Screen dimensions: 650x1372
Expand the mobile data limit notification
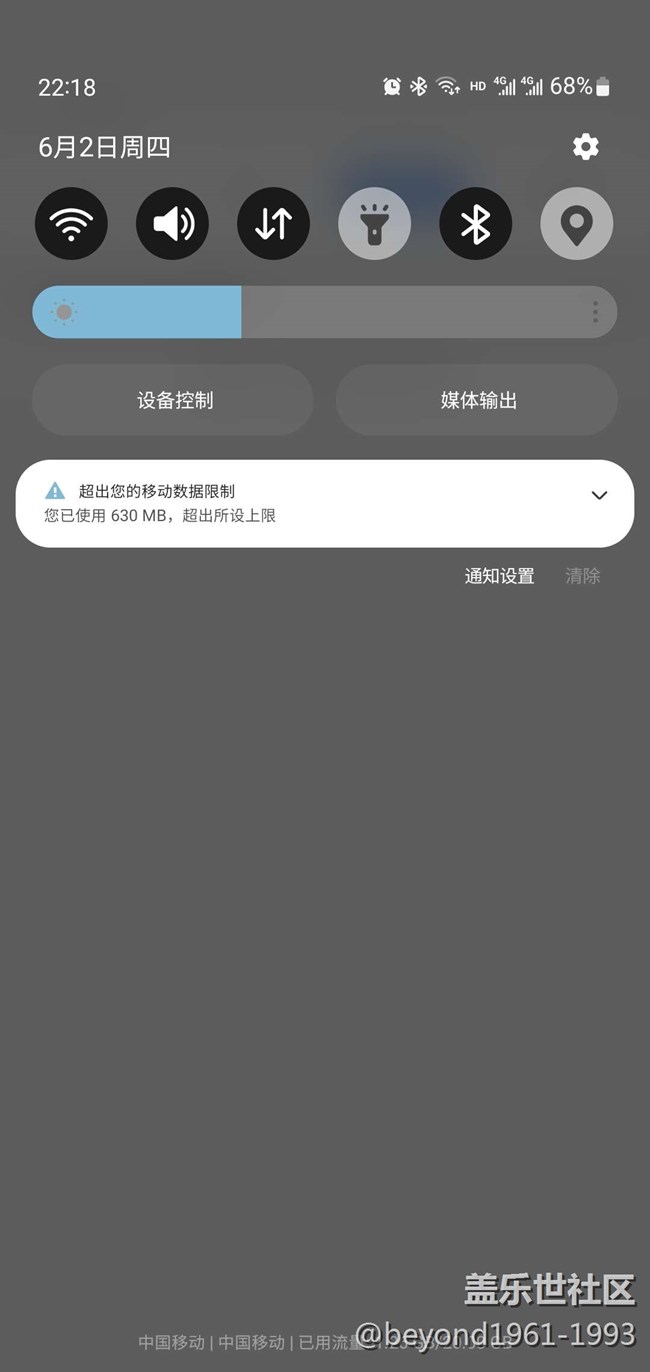click(599, 495)
